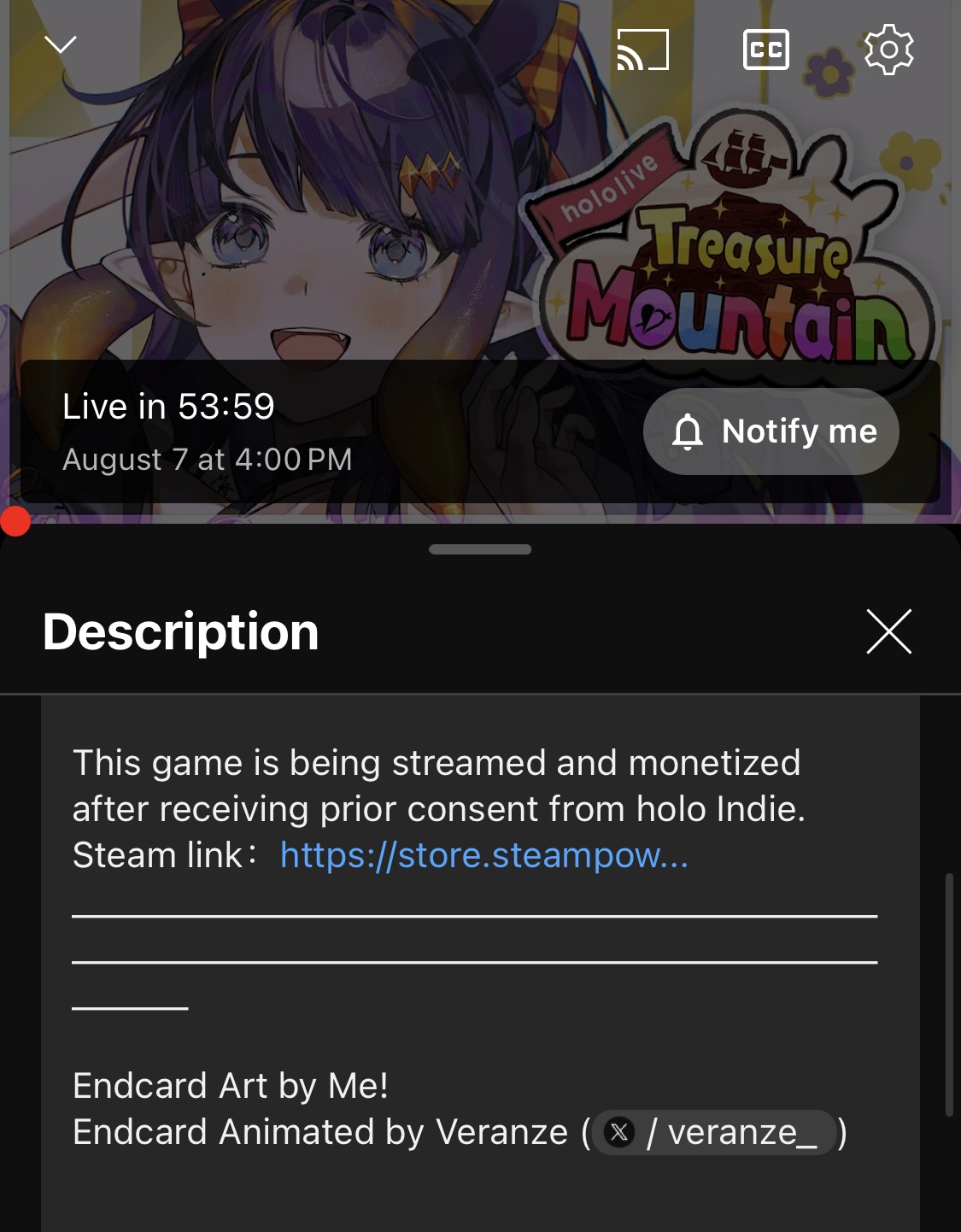The width and height of the screenshot is (961, 1232).
Task: Close the Description panel
Action: (888, 631)
